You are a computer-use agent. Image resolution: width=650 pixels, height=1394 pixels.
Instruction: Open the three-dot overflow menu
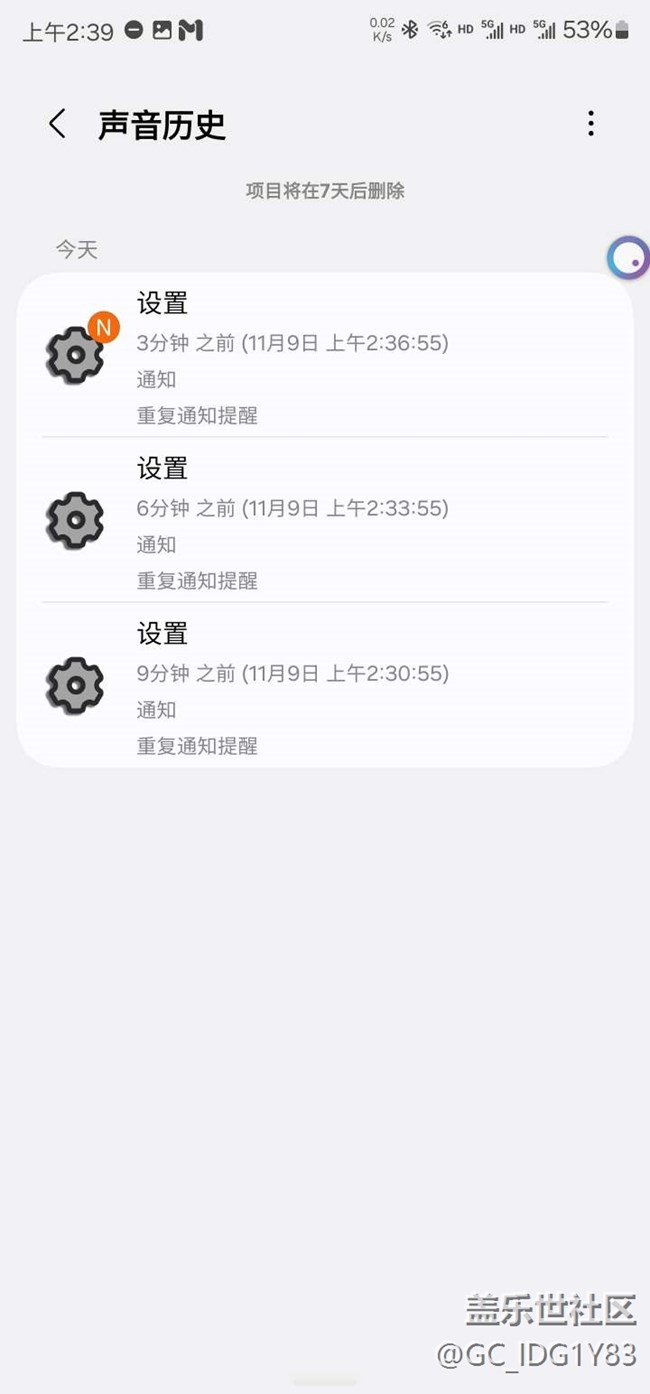(x=591, y=124)
